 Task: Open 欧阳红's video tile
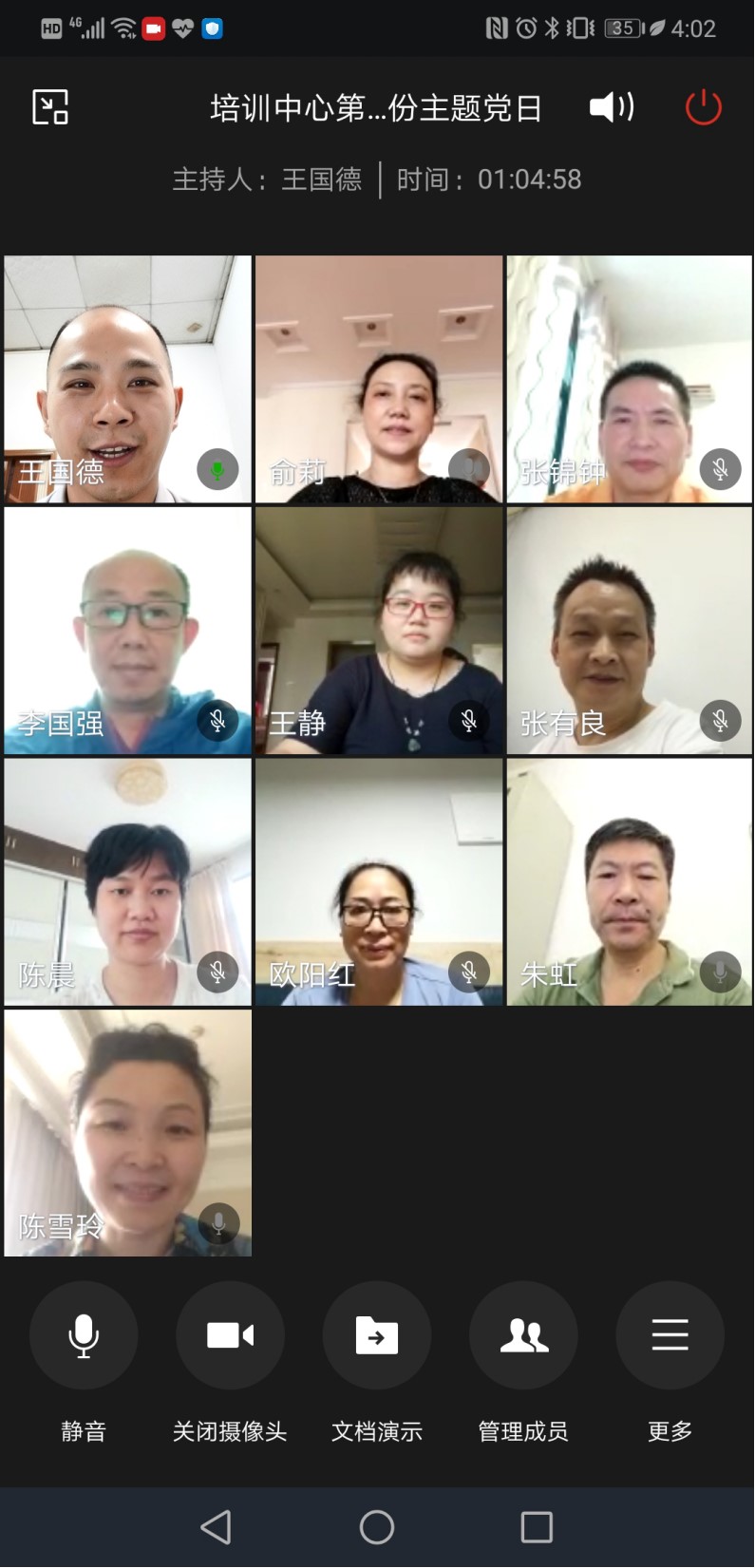378,880
